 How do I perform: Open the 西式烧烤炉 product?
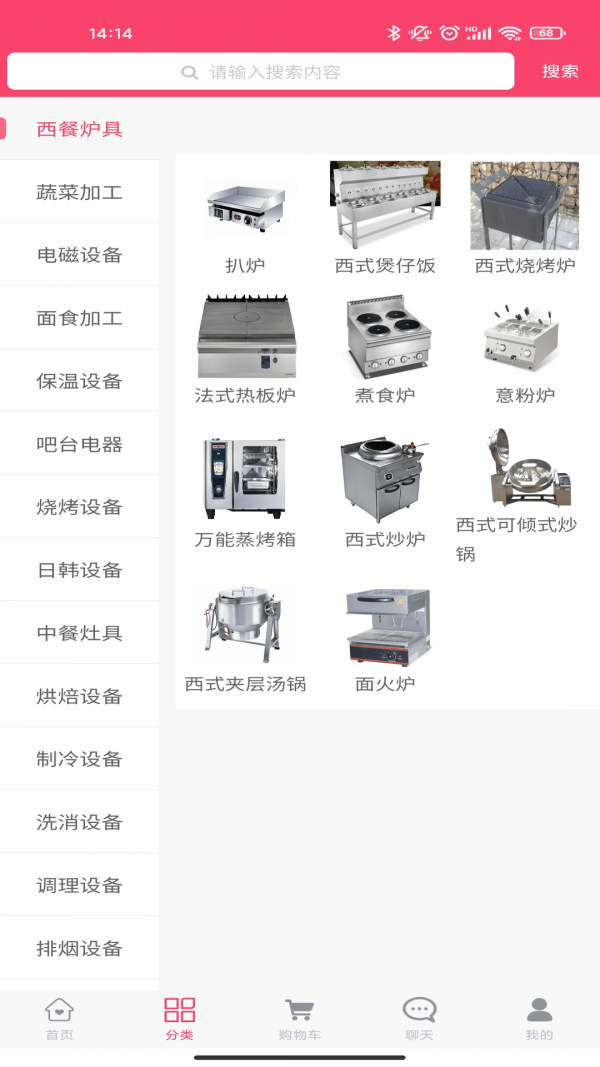pos(525,217)
